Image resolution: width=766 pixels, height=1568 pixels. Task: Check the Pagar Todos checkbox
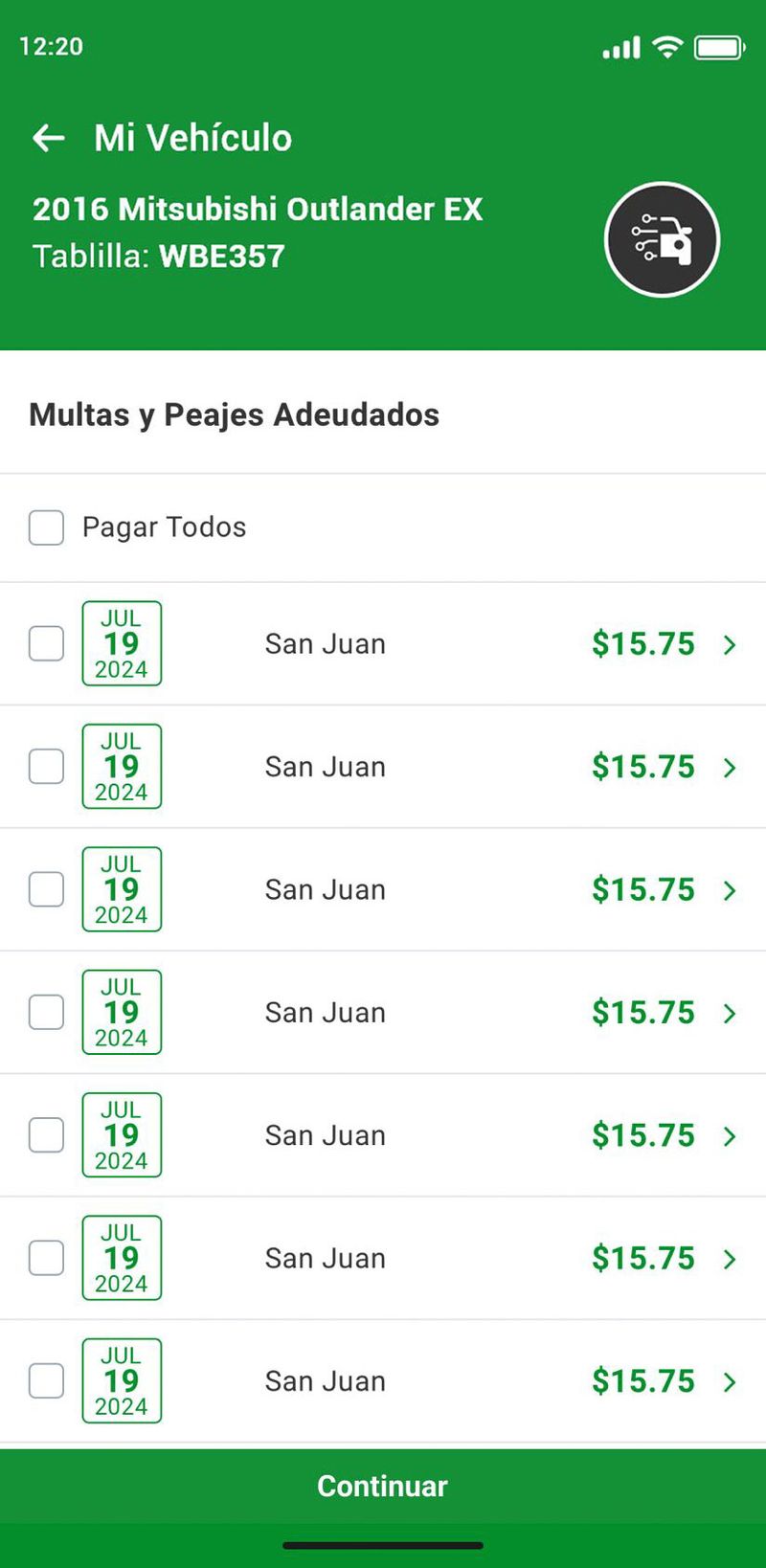point(46,527)
